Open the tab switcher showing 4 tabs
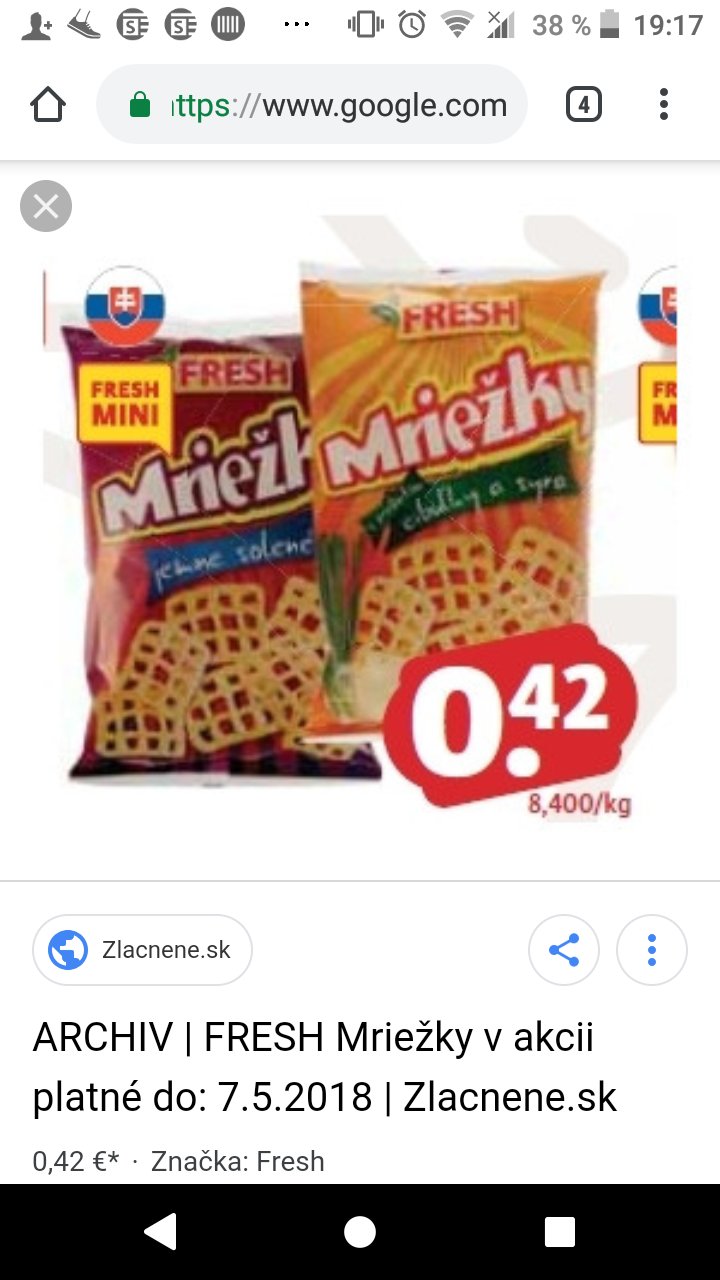The width and height of the screenshot is (720, 1280). tap(584, 105)
